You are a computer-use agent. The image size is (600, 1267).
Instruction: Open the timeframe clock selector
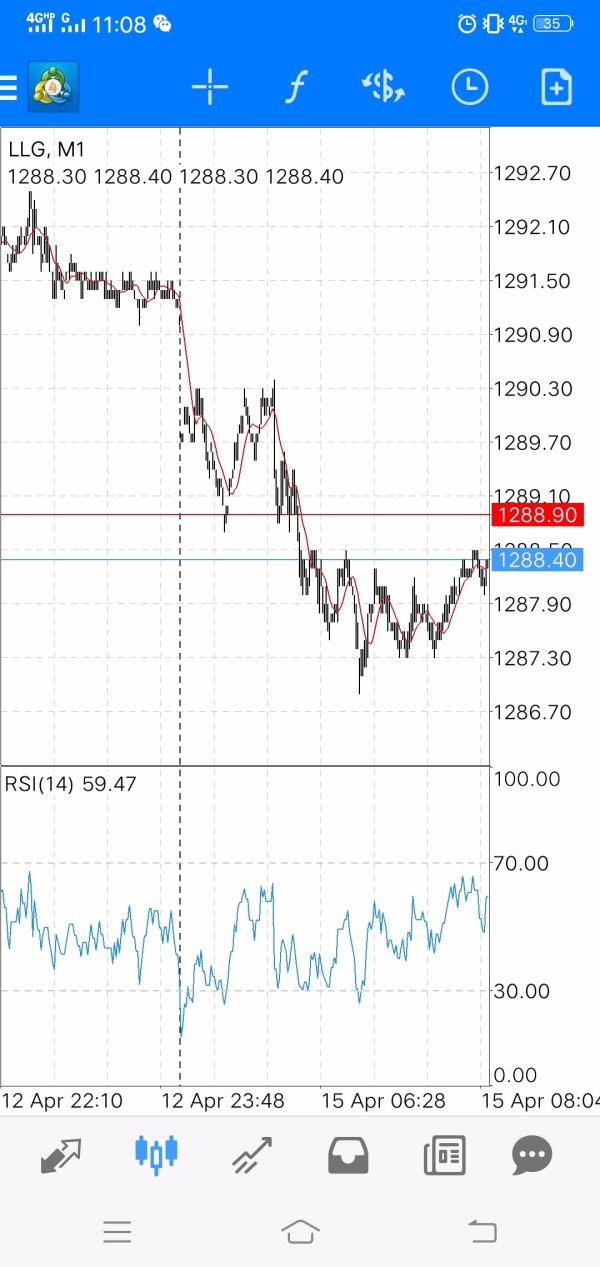point(469,88)
